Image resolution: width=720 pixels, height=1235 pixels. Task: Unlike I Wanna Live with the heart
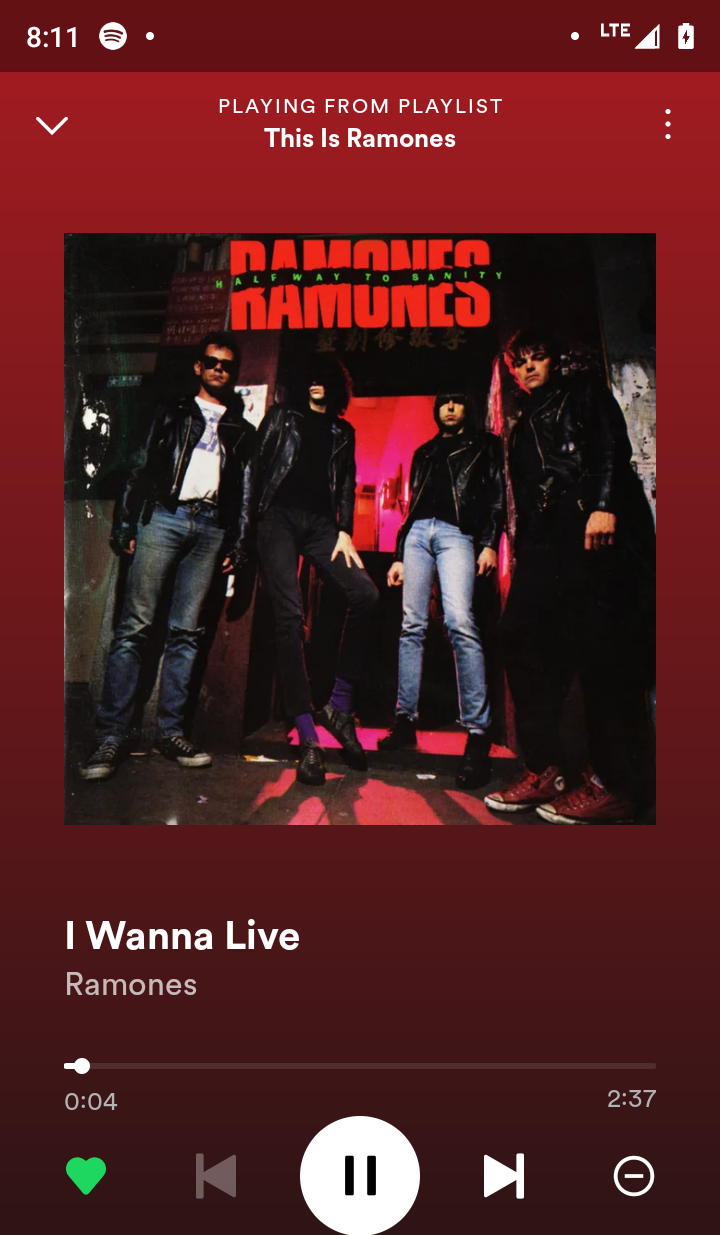click(x=86, y=1176)
